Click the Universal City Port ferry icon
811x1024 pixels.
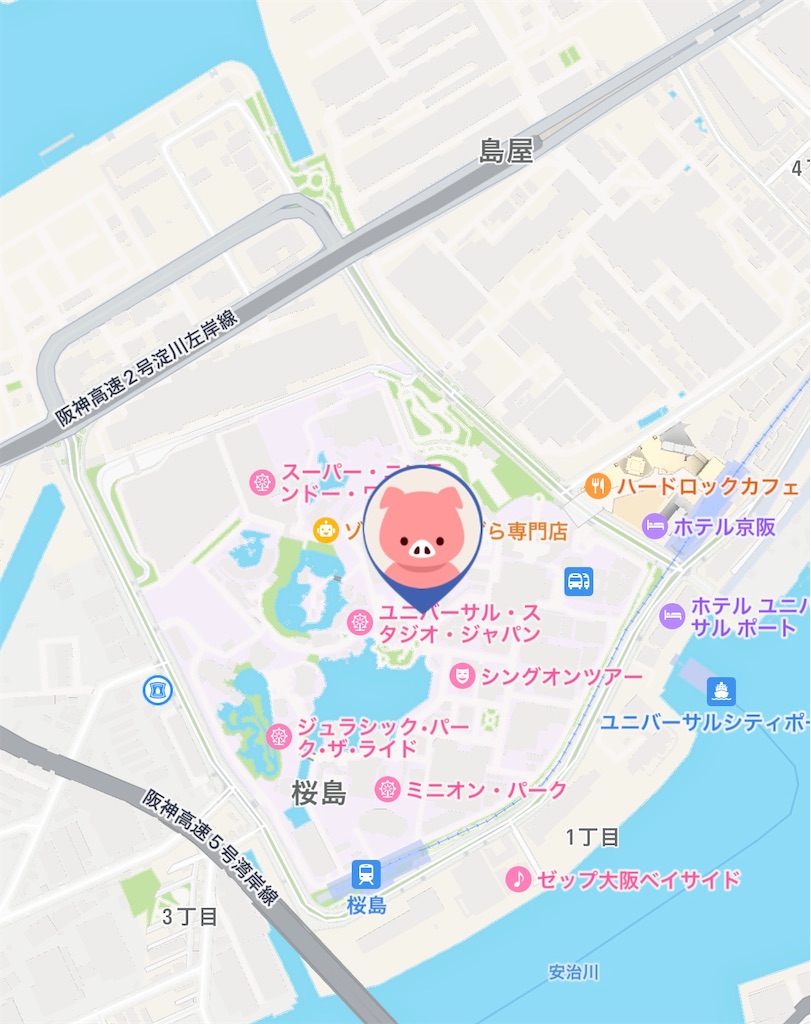[x=720, y=691]
